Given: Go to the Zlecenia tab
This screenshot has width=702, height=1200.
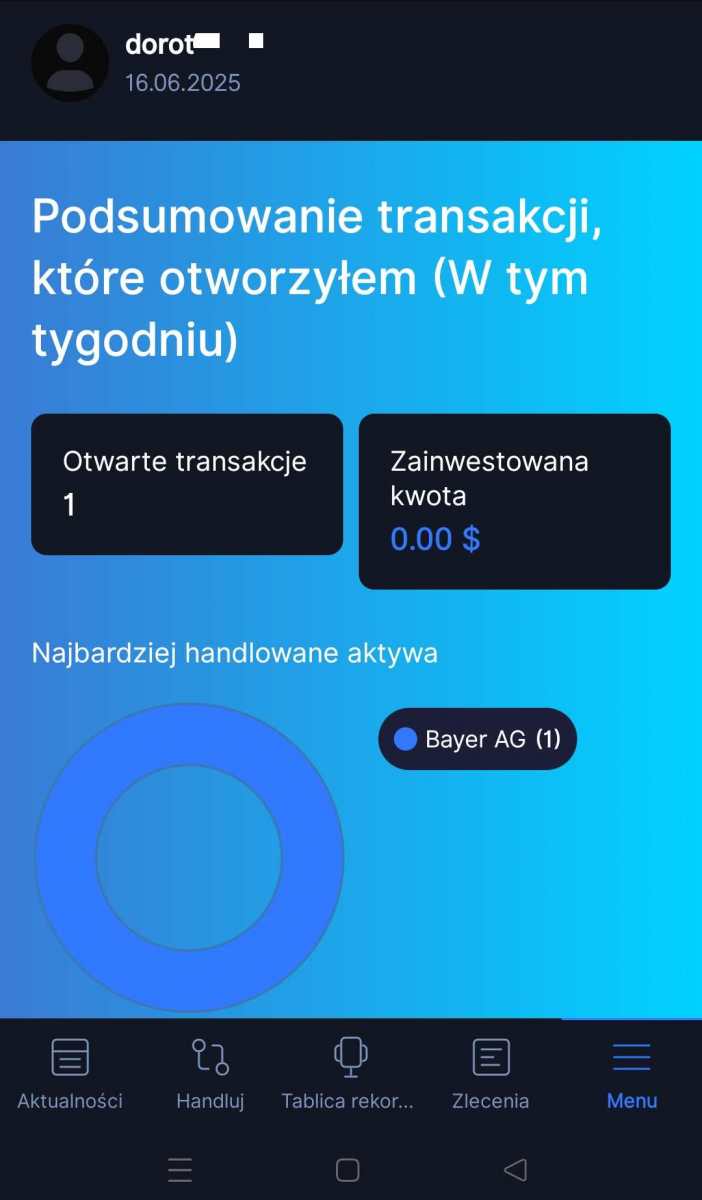Looking at the screenshot, I should tap(490, 1074).
